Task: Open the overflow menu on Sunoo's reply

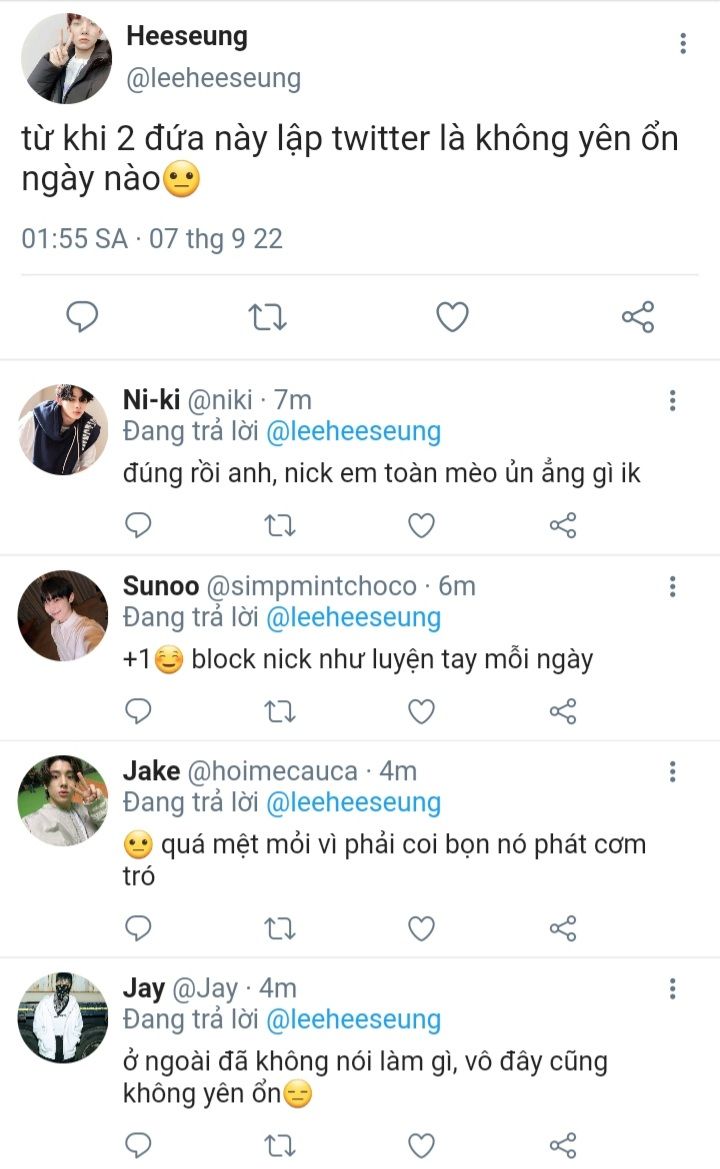Action: coord(672,586)
